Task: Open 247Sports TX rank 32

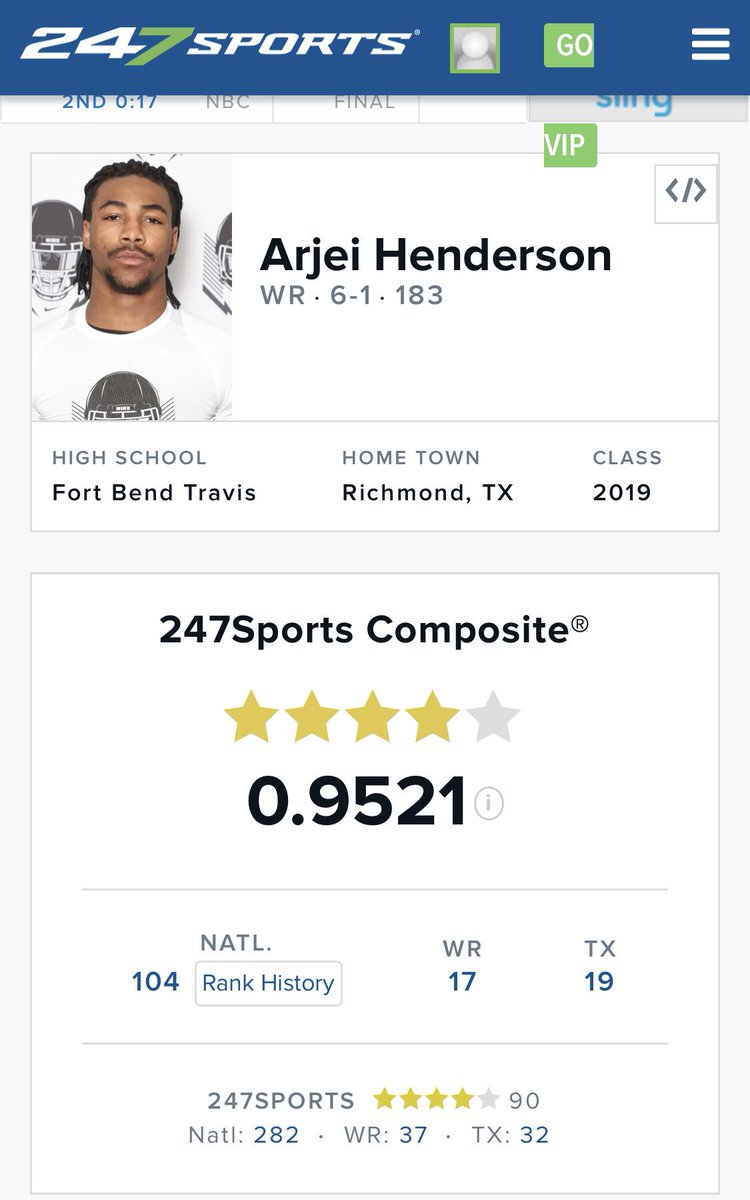Action: tap(534, 1135)
